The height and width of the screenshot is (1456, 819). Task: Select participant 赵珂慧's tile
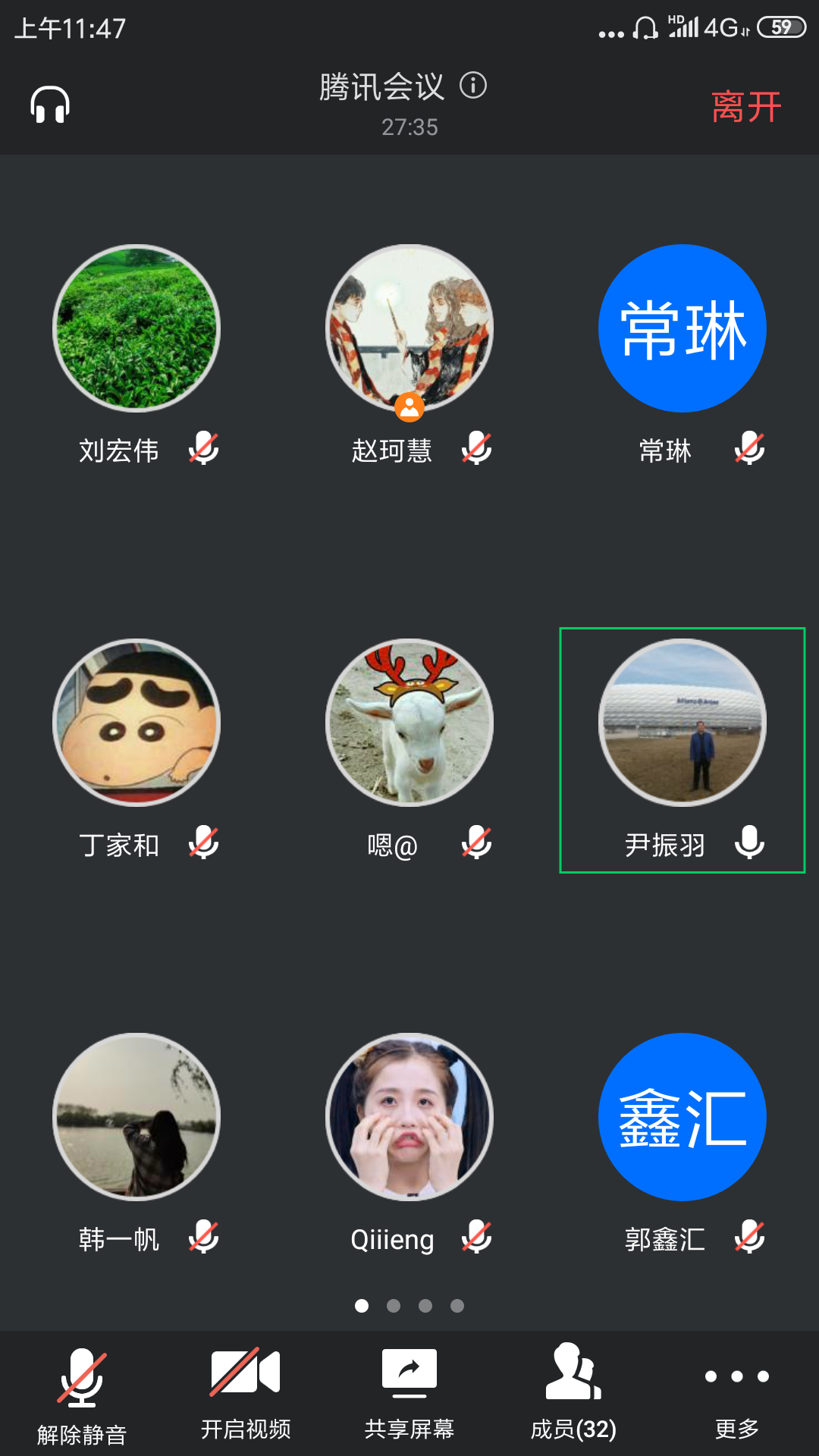[x=409, y=328]
